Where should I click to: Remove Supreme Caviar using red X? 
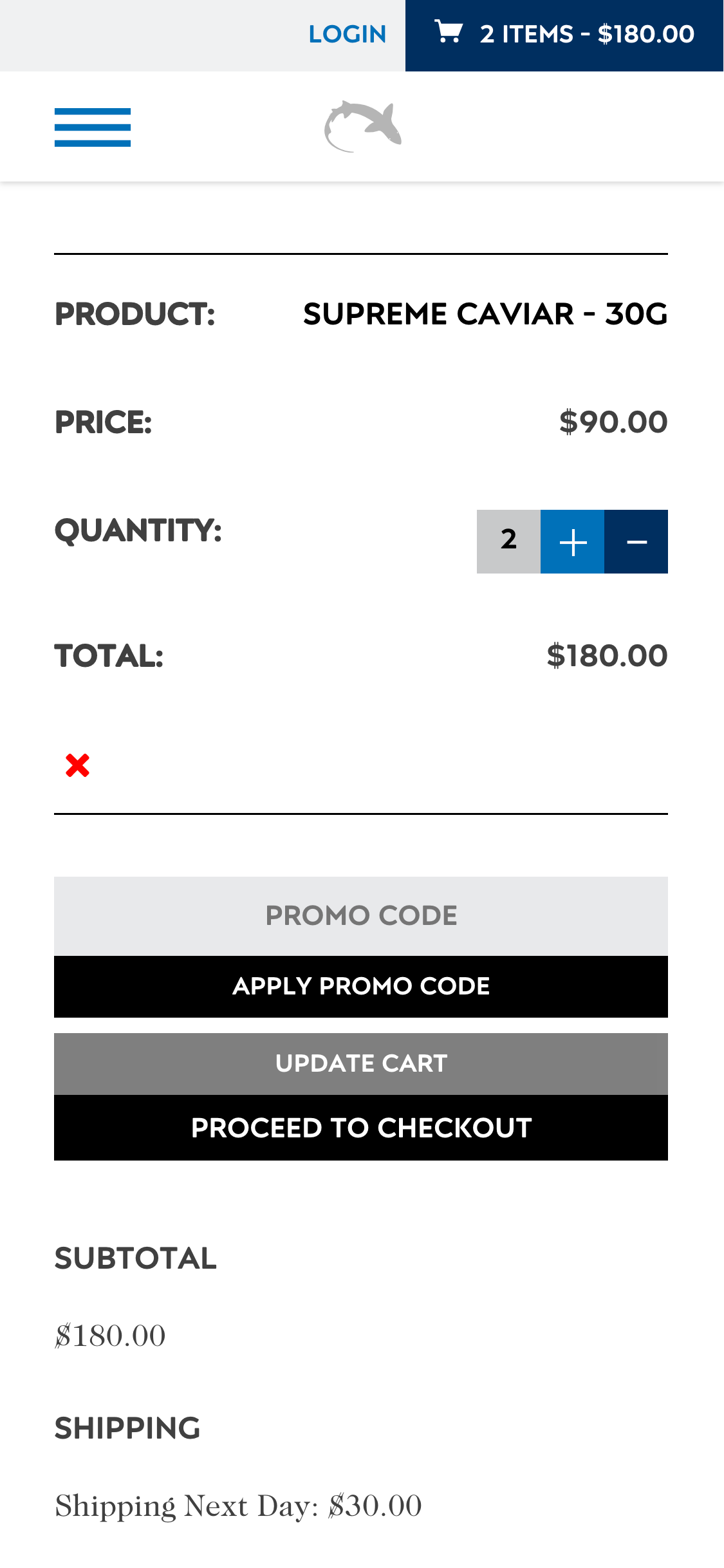click(77, 765)
